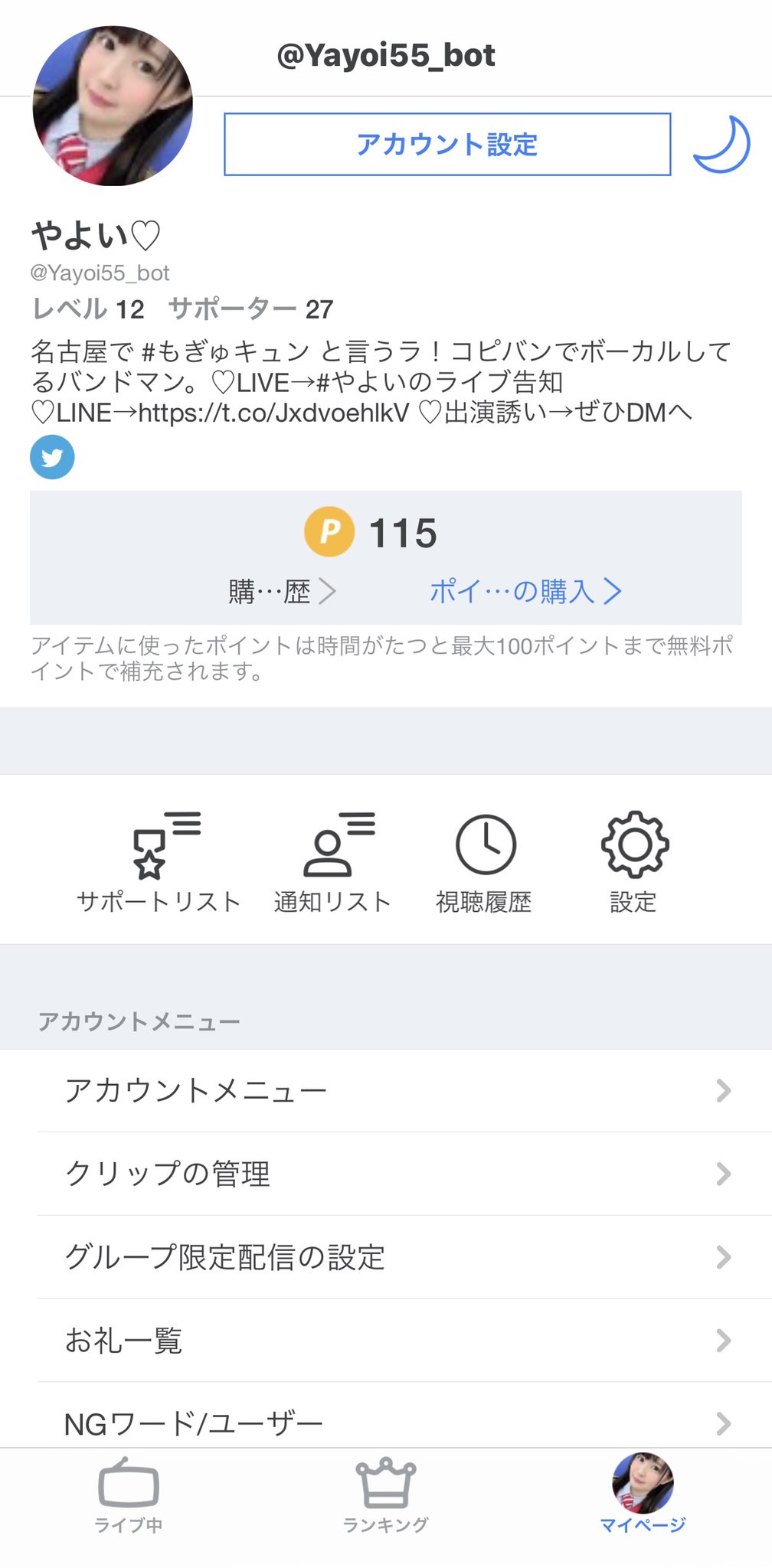Open the アカウントメニュー row
The height and width of the screenshot is (1568, 772).
click(x=386, y=1090)
